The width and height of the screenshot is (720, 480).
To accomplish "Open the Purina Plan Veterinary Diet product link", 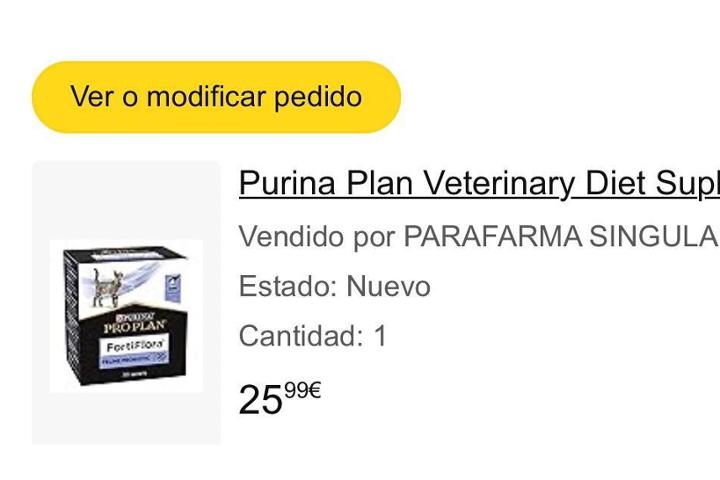I will 478,184.
